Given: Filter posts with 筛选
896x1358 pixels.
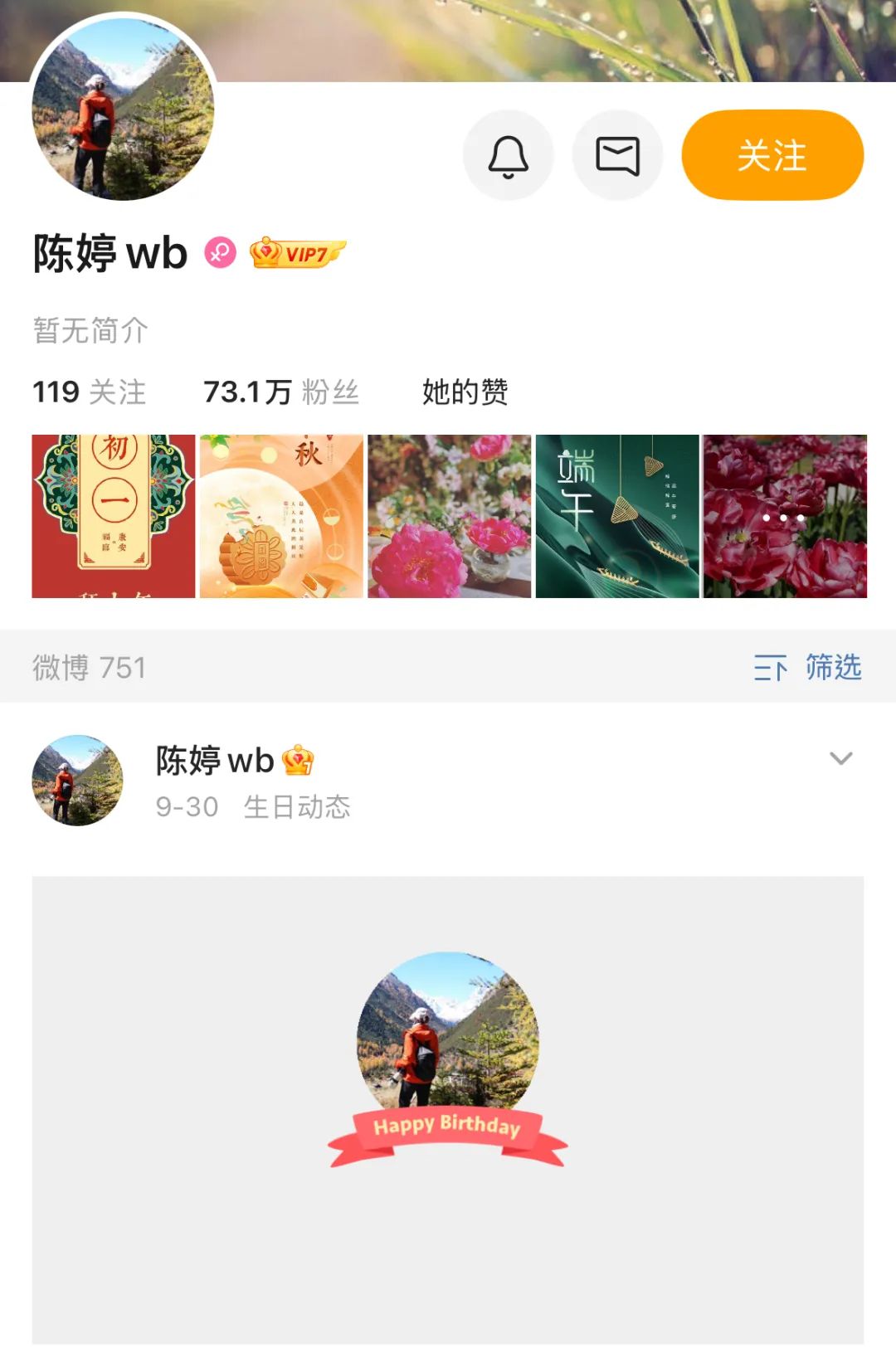Looking at the screenshot, I should point(808,667).
